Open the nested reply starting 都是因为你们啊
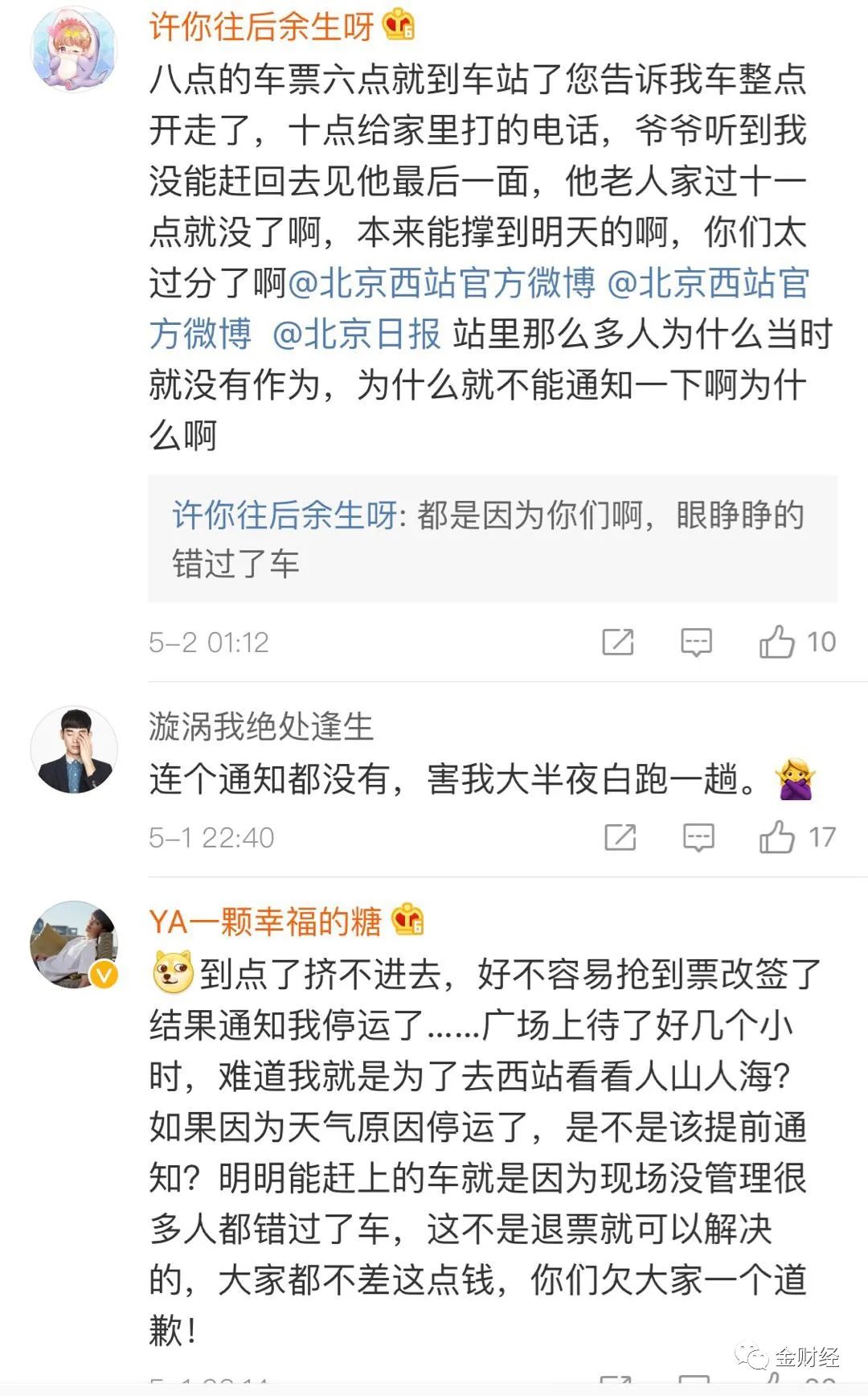 click(x=492, y=539)
